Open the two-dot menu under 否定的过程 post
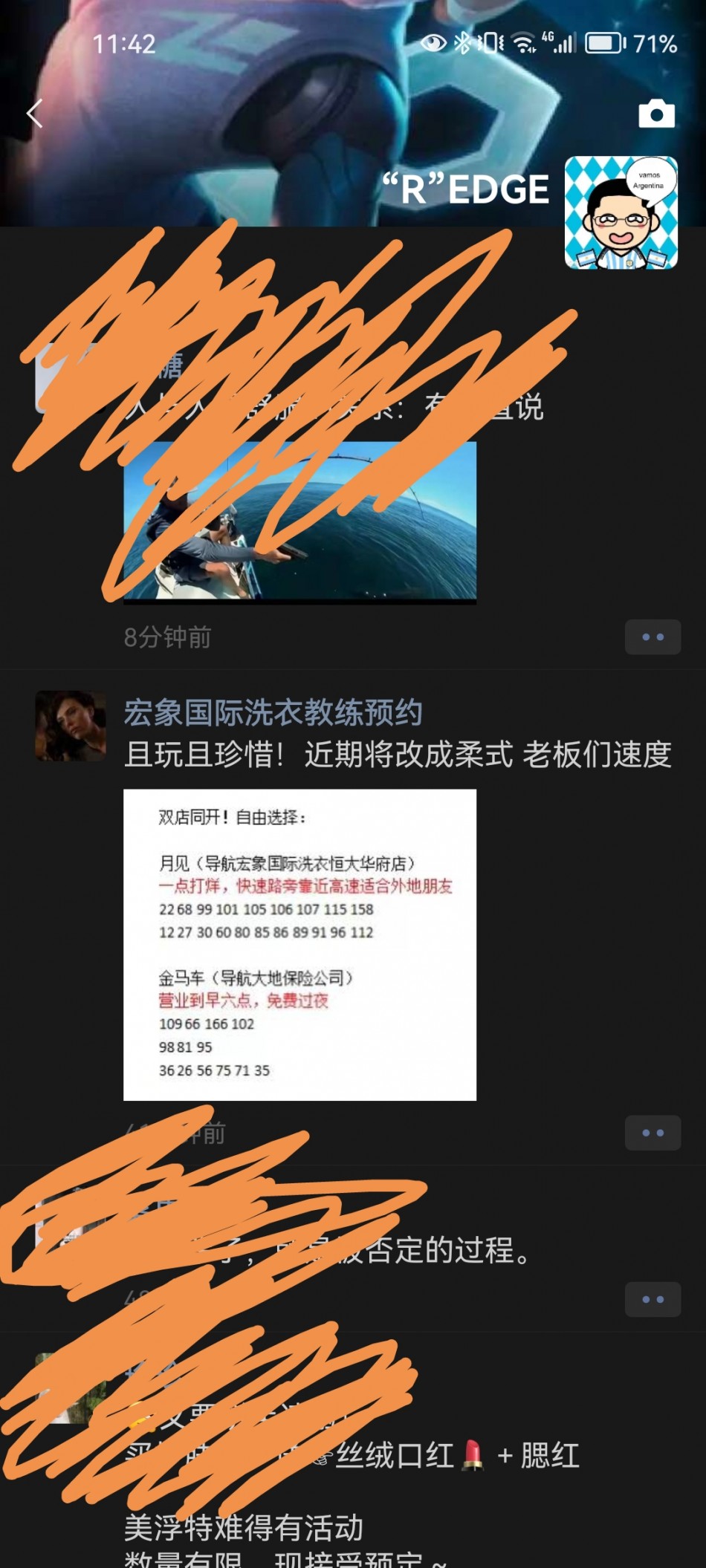Screen dimensions: 706x1568 [652, 1299]
